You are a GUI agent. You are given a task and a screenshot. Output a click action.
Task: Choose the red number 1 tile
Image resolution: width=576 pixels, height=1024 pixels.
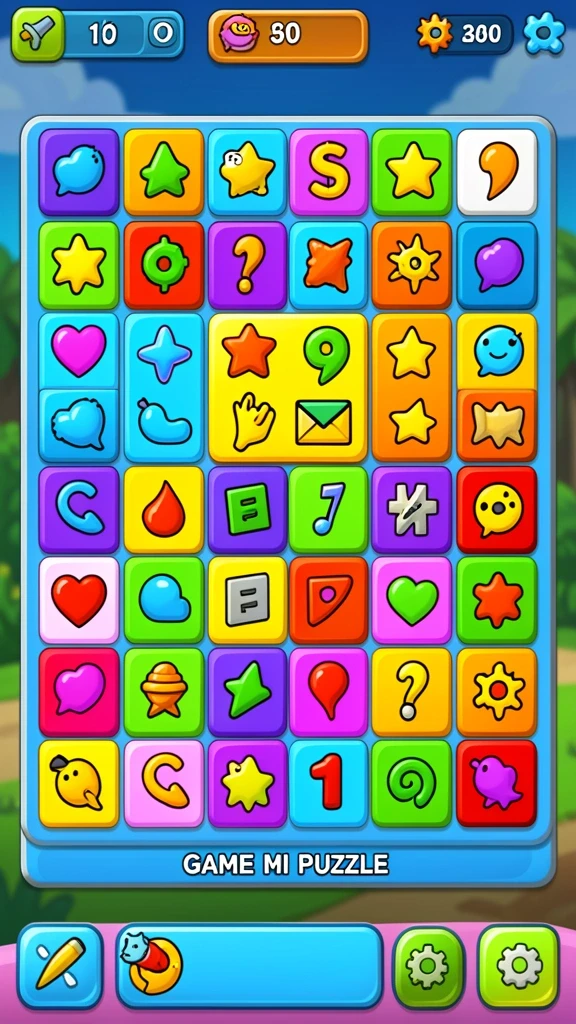point(328,783)
